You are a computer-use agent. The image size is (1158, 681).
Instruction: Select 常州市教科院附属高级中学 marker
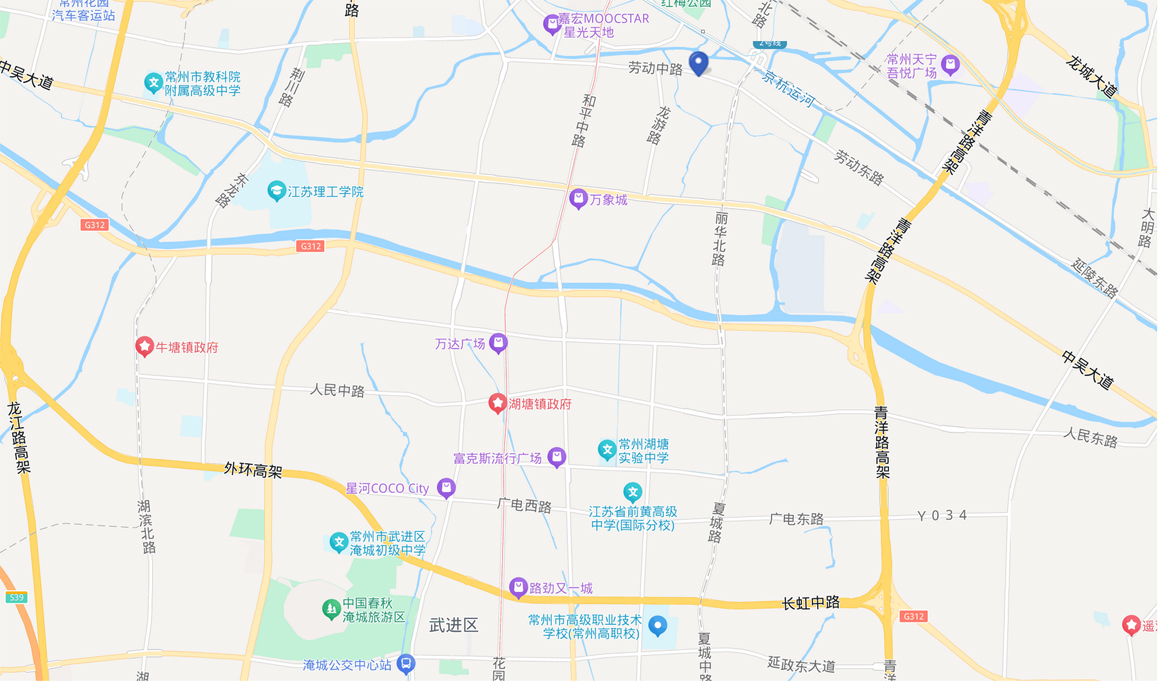[153, 83]
